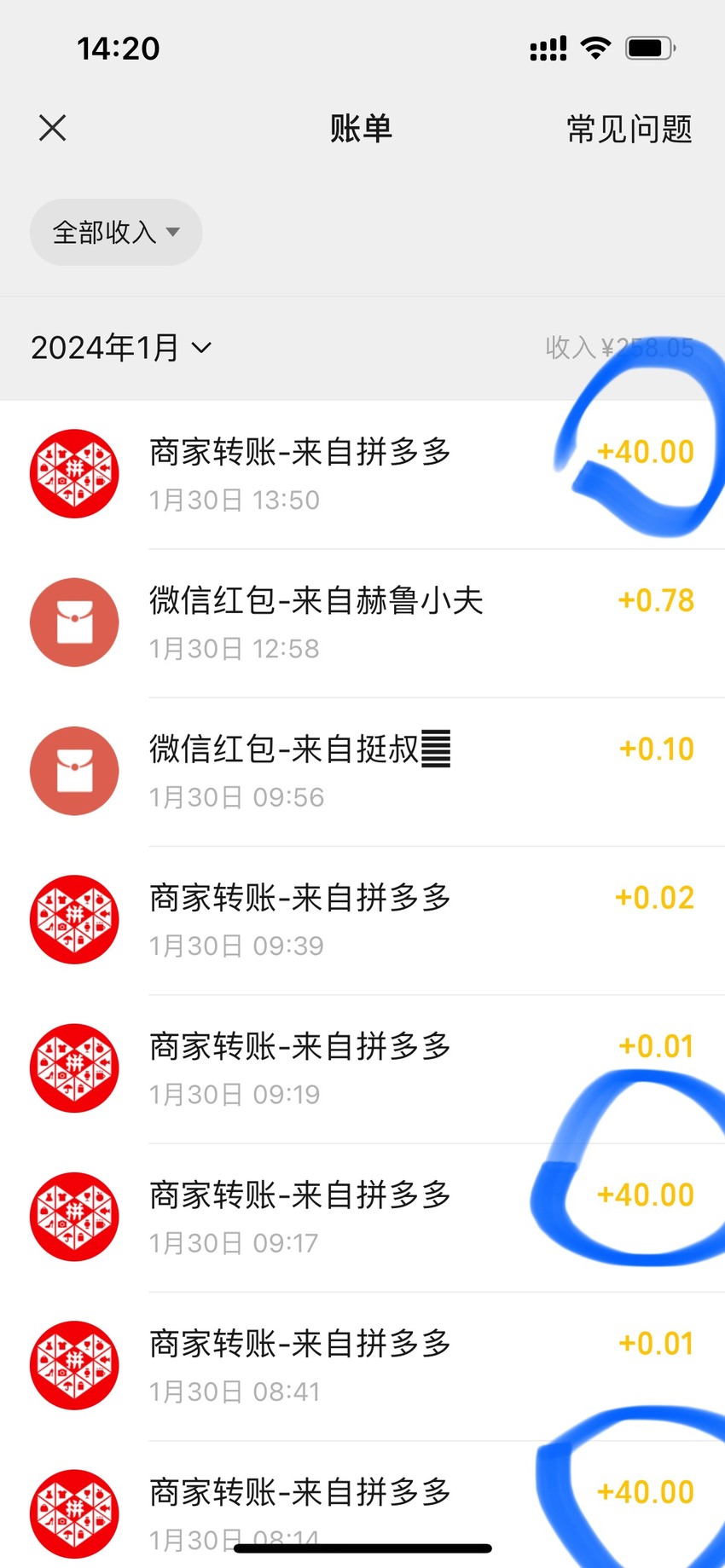
Task: Change the month from 2024年1月
Action: coord(121,348)
